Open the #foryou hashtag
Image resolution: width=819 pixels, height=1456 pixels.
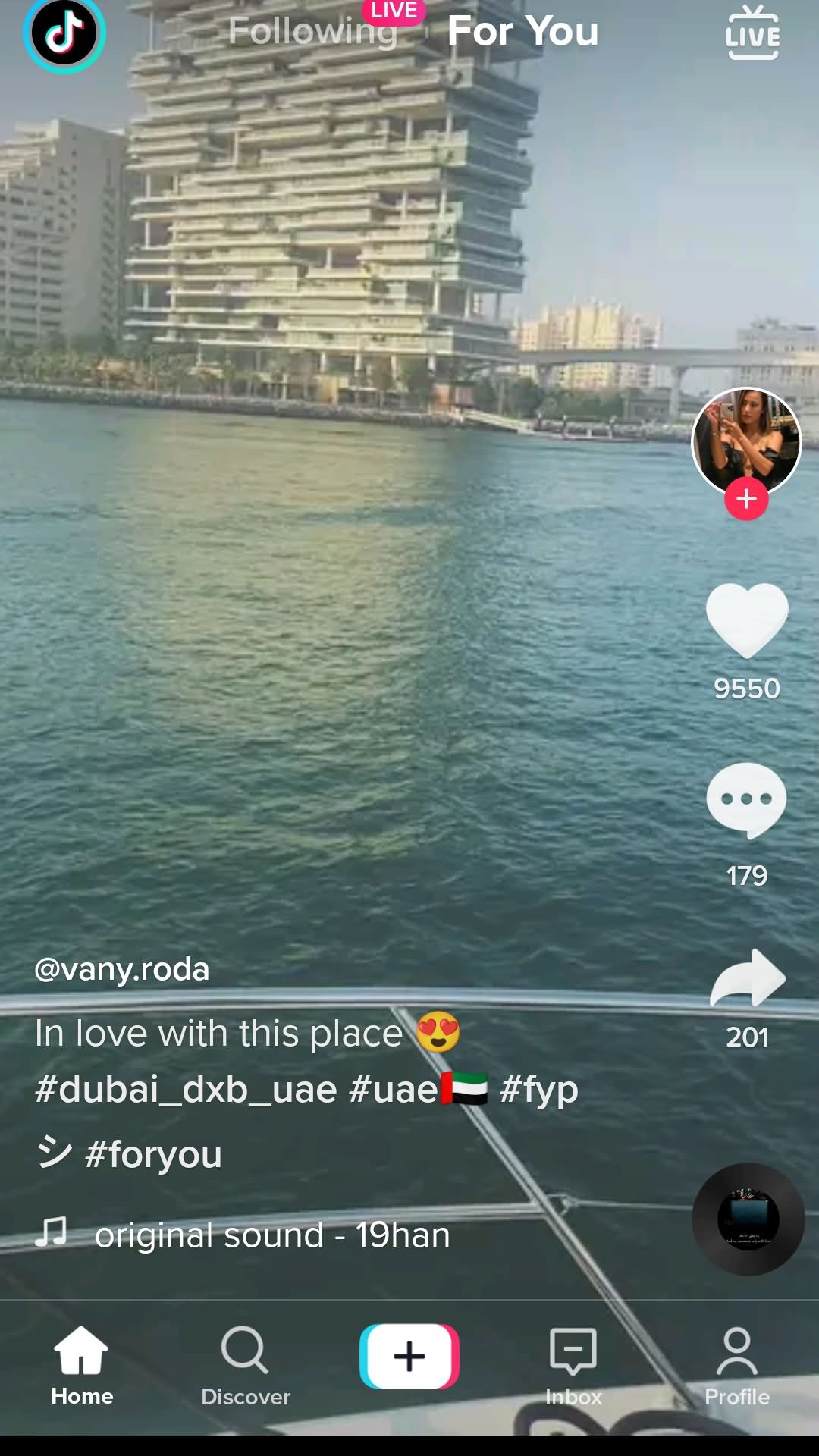pyautogui.click(x=154, y=1155)
